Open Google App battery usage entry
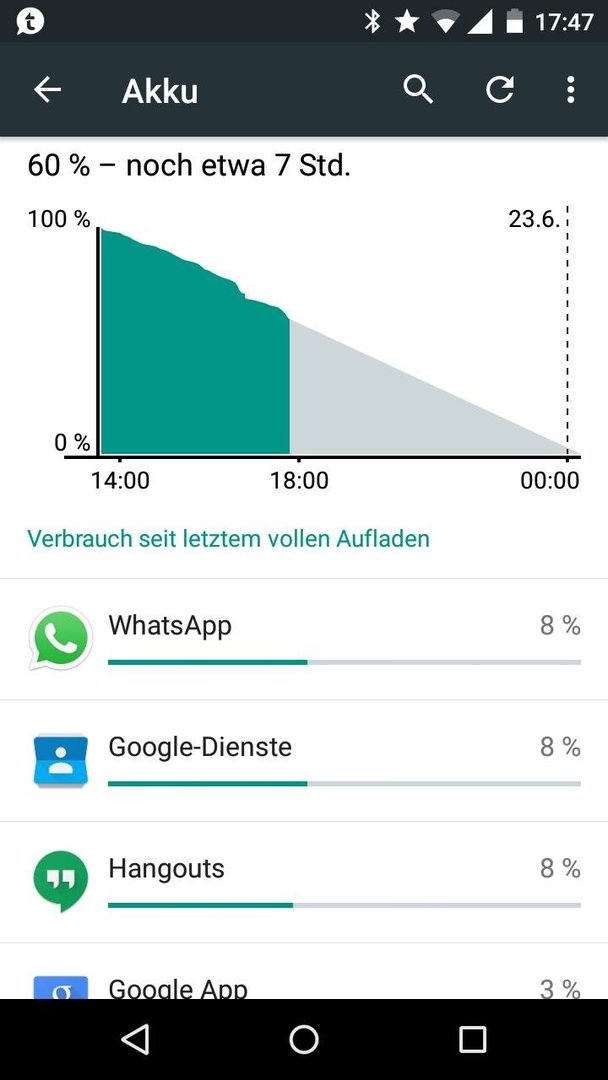 304,972
